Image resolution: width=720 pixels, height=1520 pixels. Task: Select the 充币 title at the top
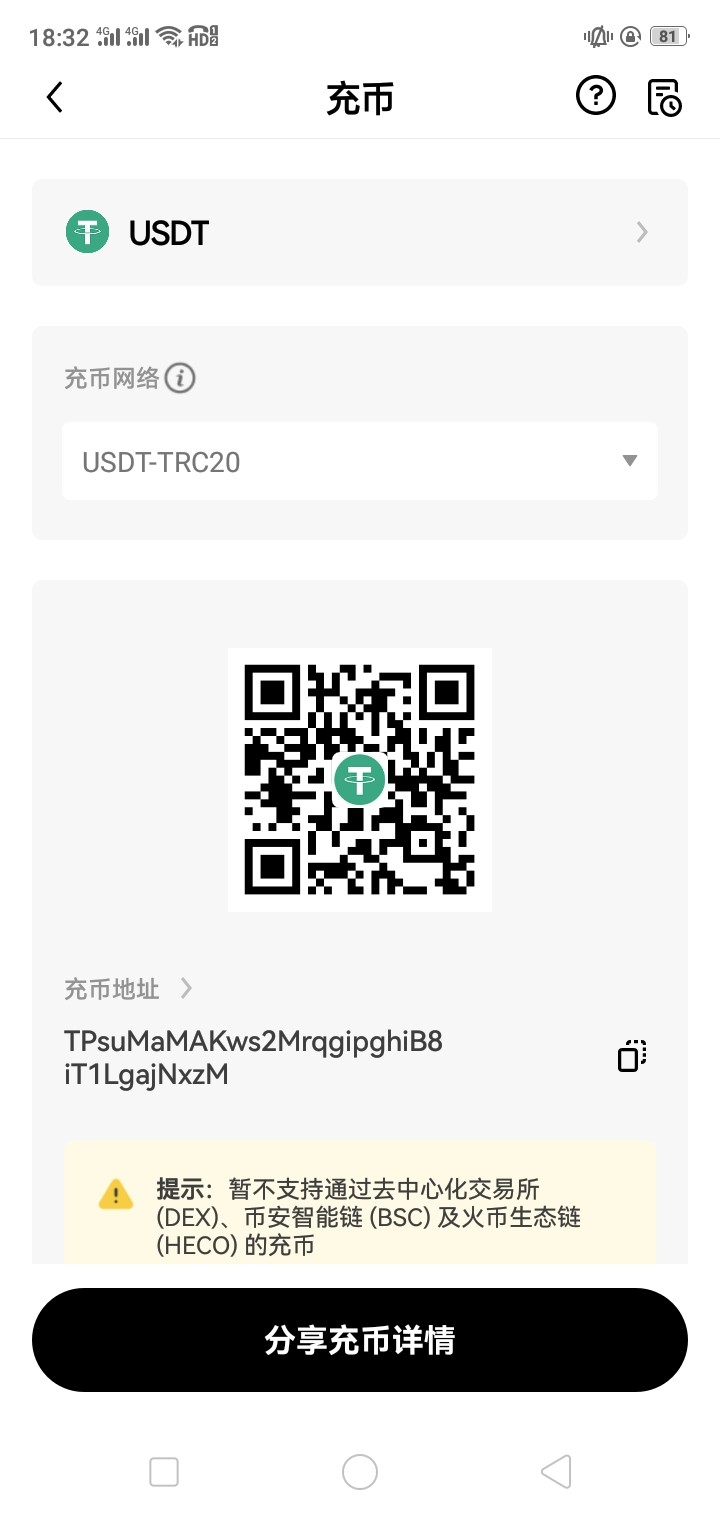point(360,97)
